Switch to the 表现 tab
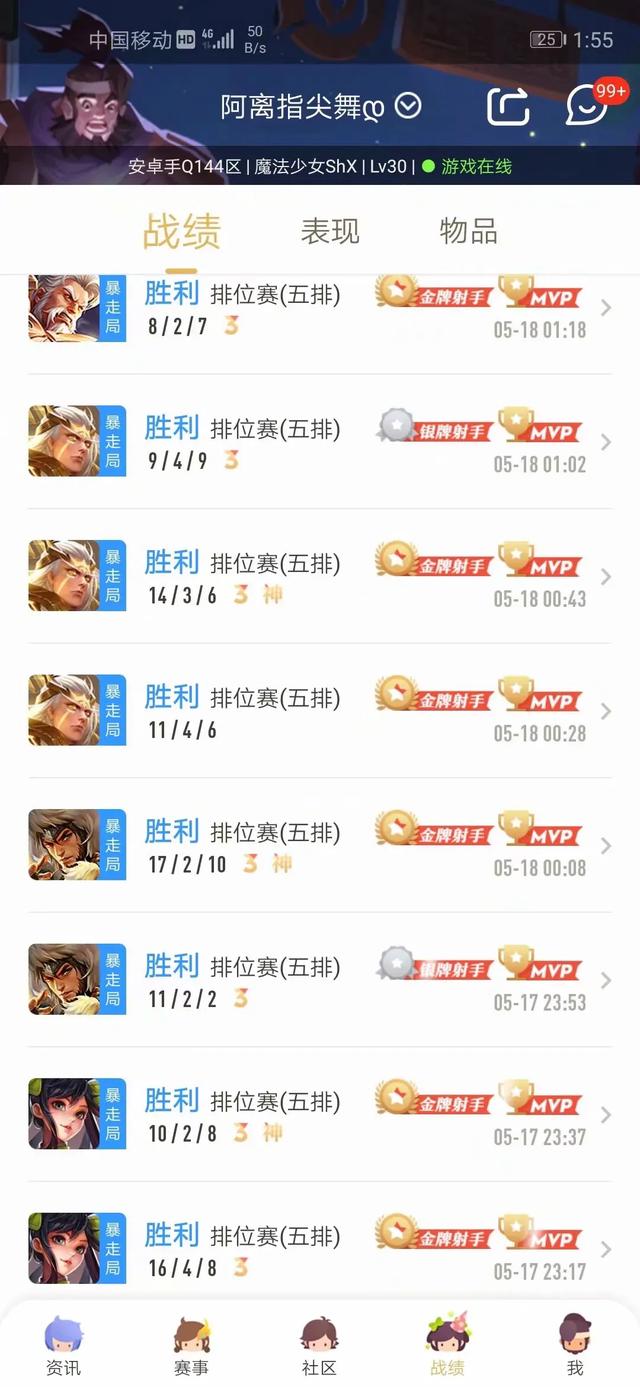Screen dimensions: 640x1387 [330, 231]
